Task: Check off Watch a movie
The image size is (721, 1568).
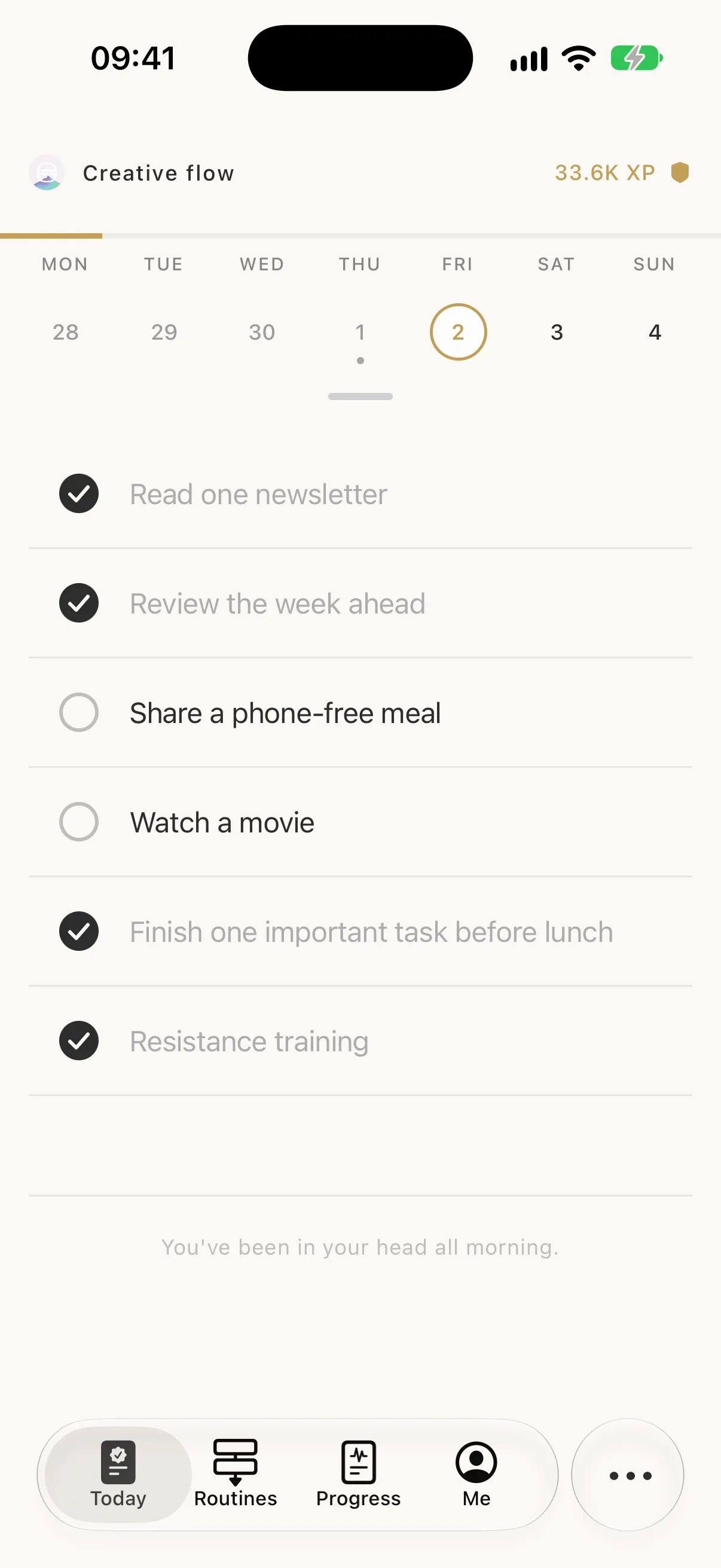Action: 79,822
